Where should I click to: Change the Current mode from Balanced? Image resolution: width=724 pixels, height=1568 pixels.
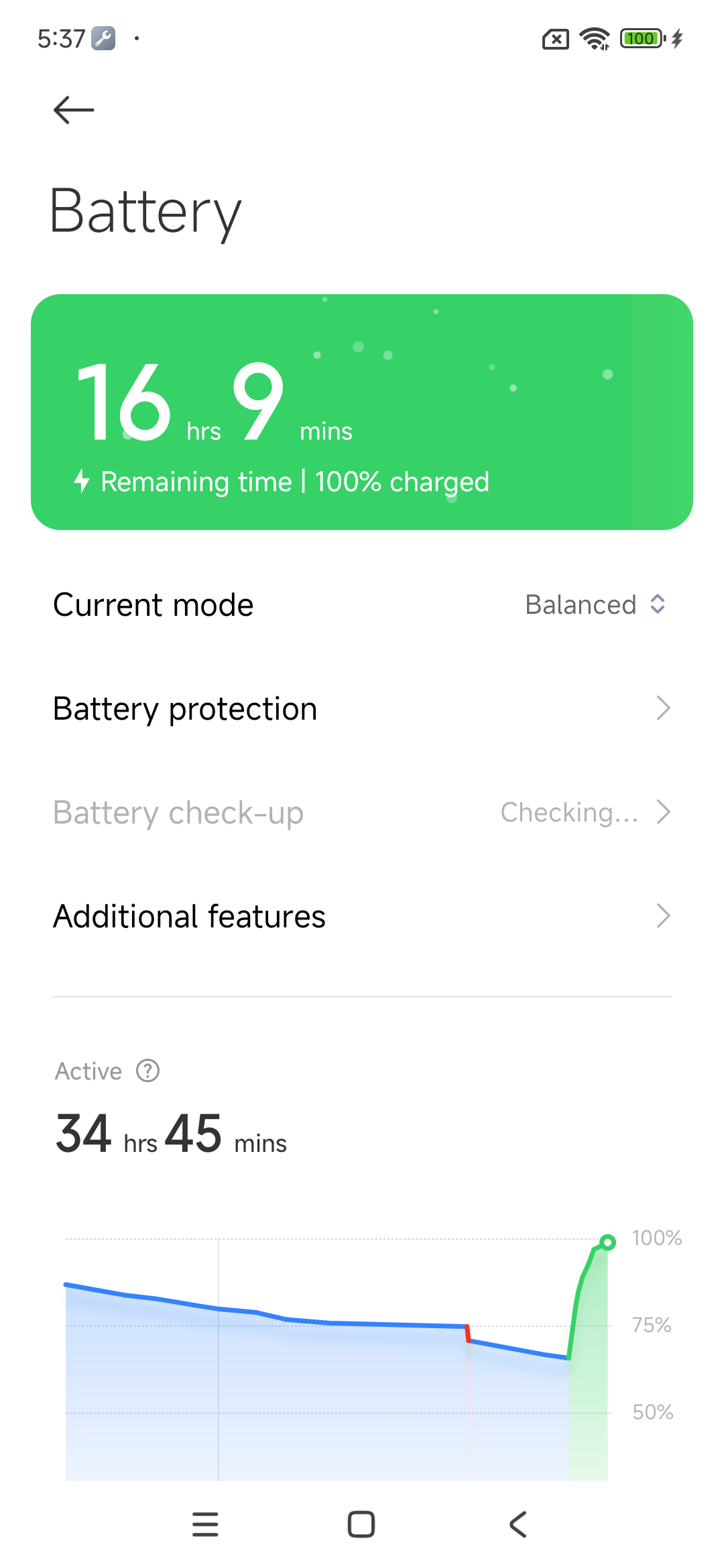pyautogui.click(x=594, y=604)
